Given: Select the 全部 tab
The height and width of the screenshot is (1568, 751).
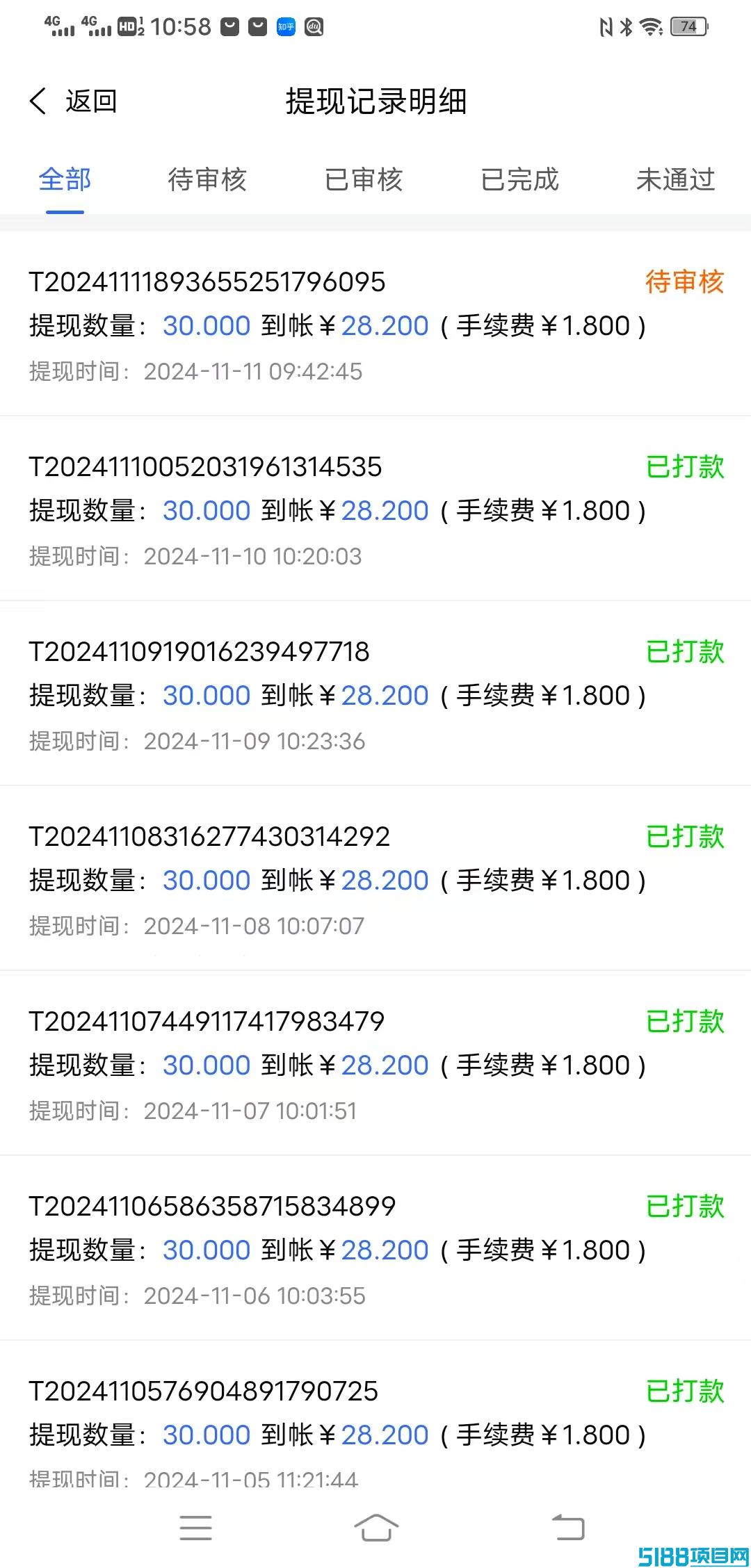Looking at the screenshot, I should (65, 179).
